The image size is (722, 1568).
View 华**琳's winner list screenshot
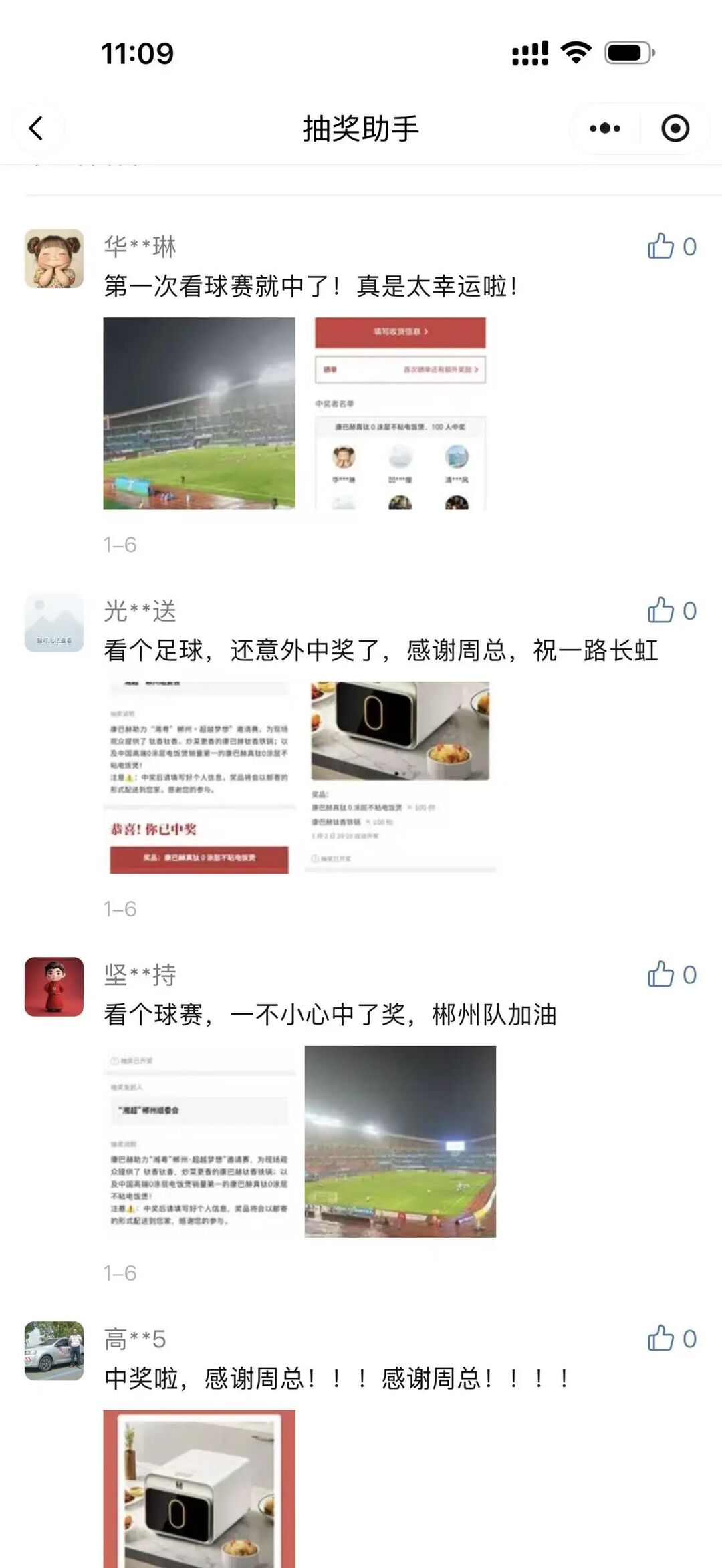(x=400, y=413)
